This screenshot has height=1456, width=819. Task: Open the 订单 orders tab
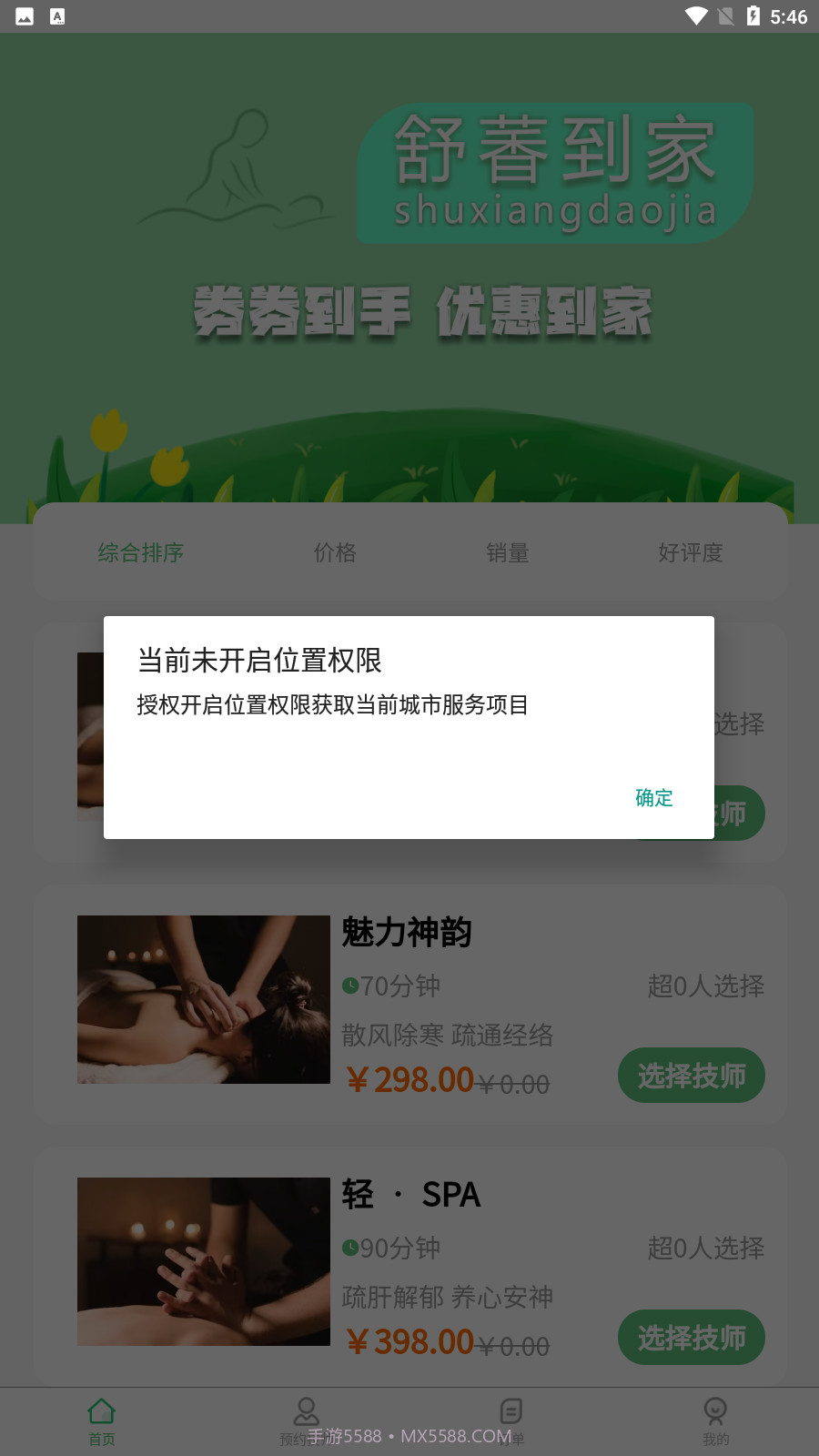tap(511, 1421)
